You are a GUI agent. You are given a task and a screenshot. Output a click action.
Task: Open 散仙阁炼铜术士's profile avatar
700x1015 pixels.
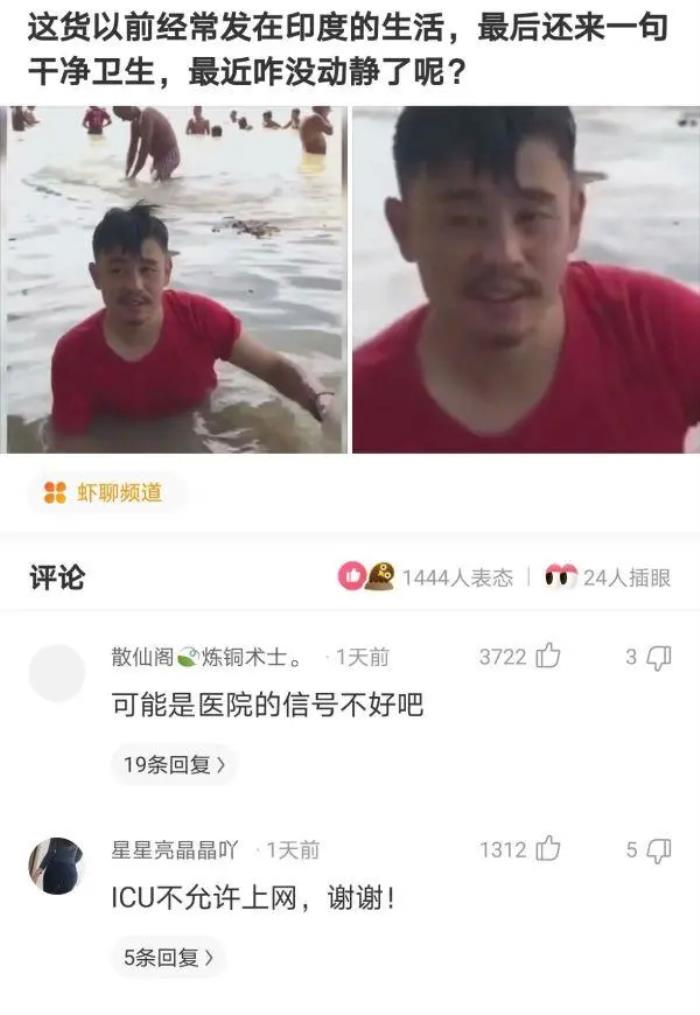point(56,673)
